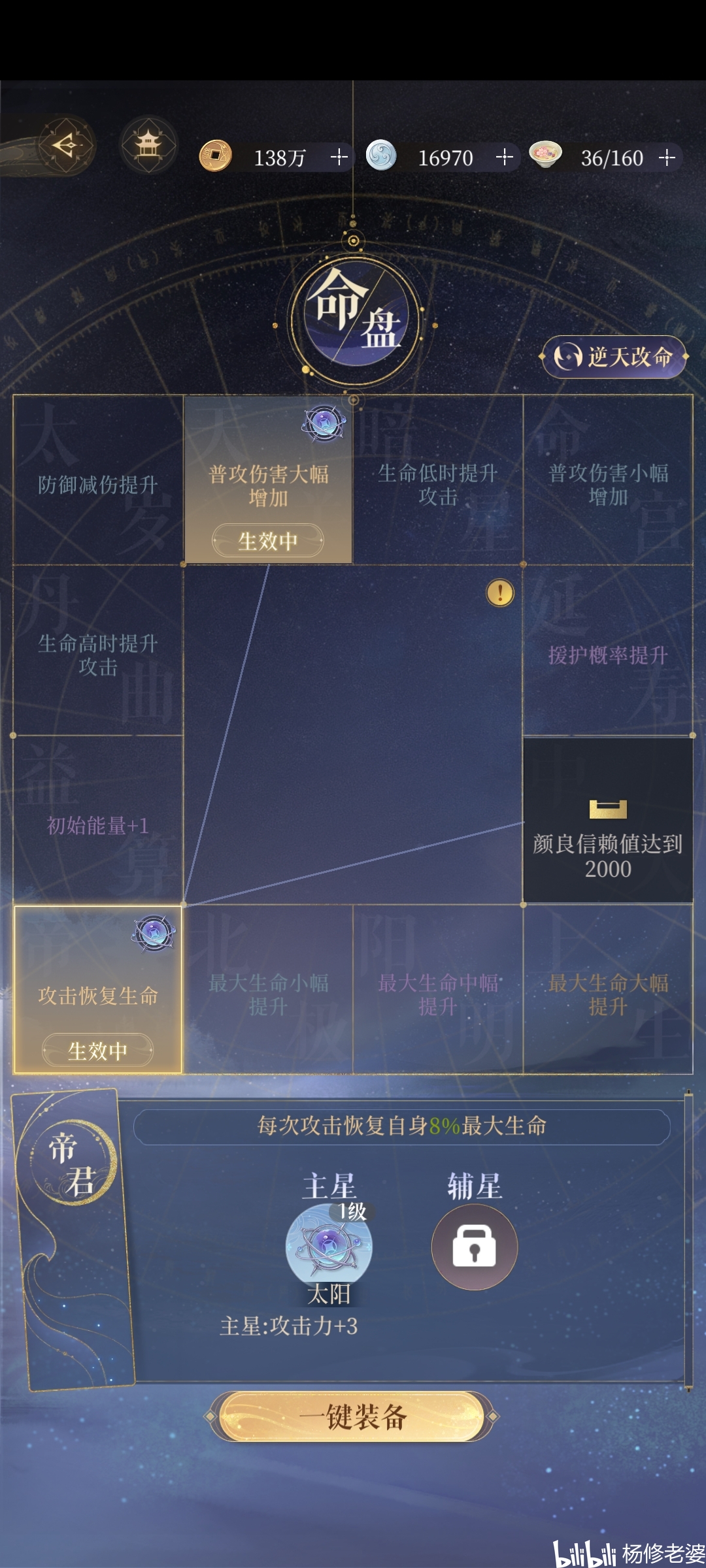706x1568 pixels.
Task: Add more jade currency
Action: tap(504, 157)
